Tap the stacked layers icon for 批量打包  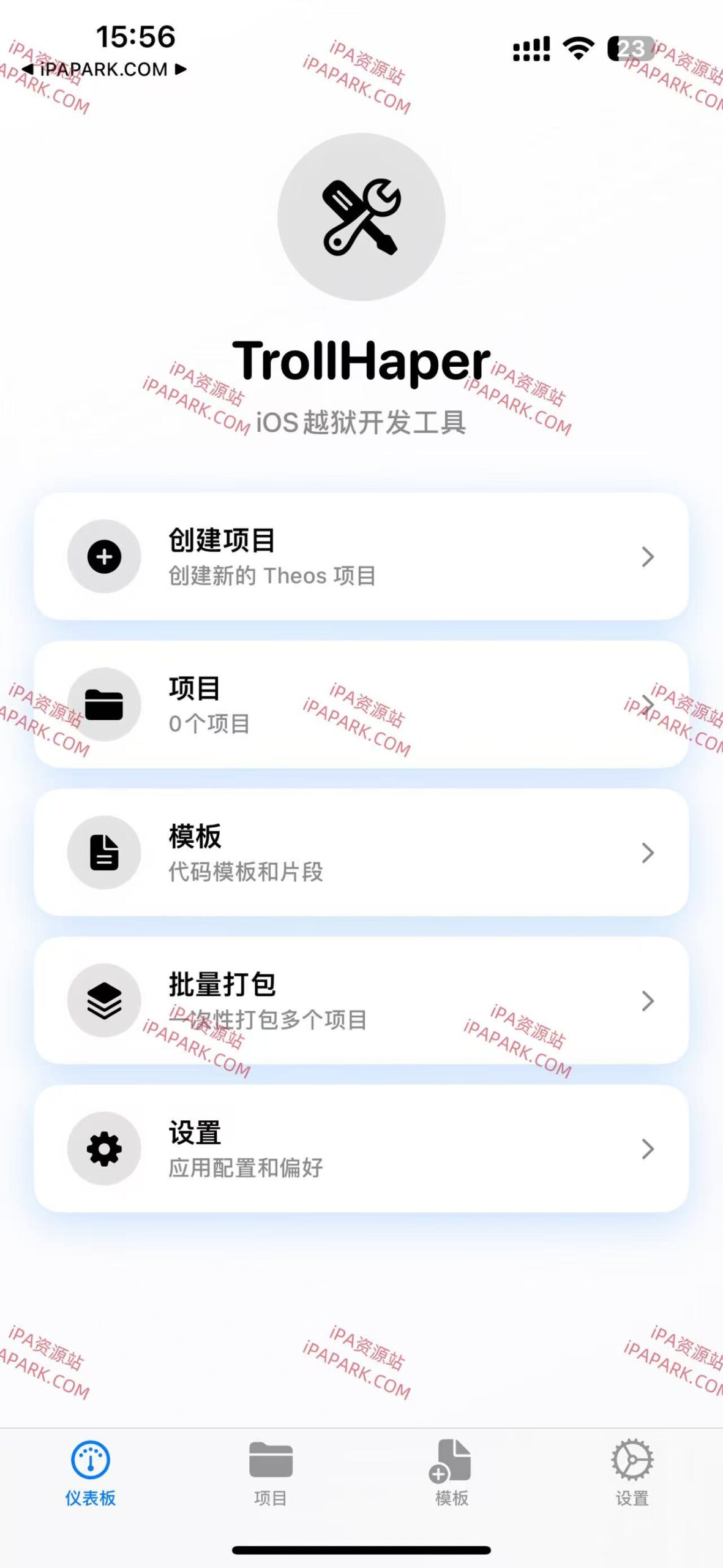(104, 1001)
